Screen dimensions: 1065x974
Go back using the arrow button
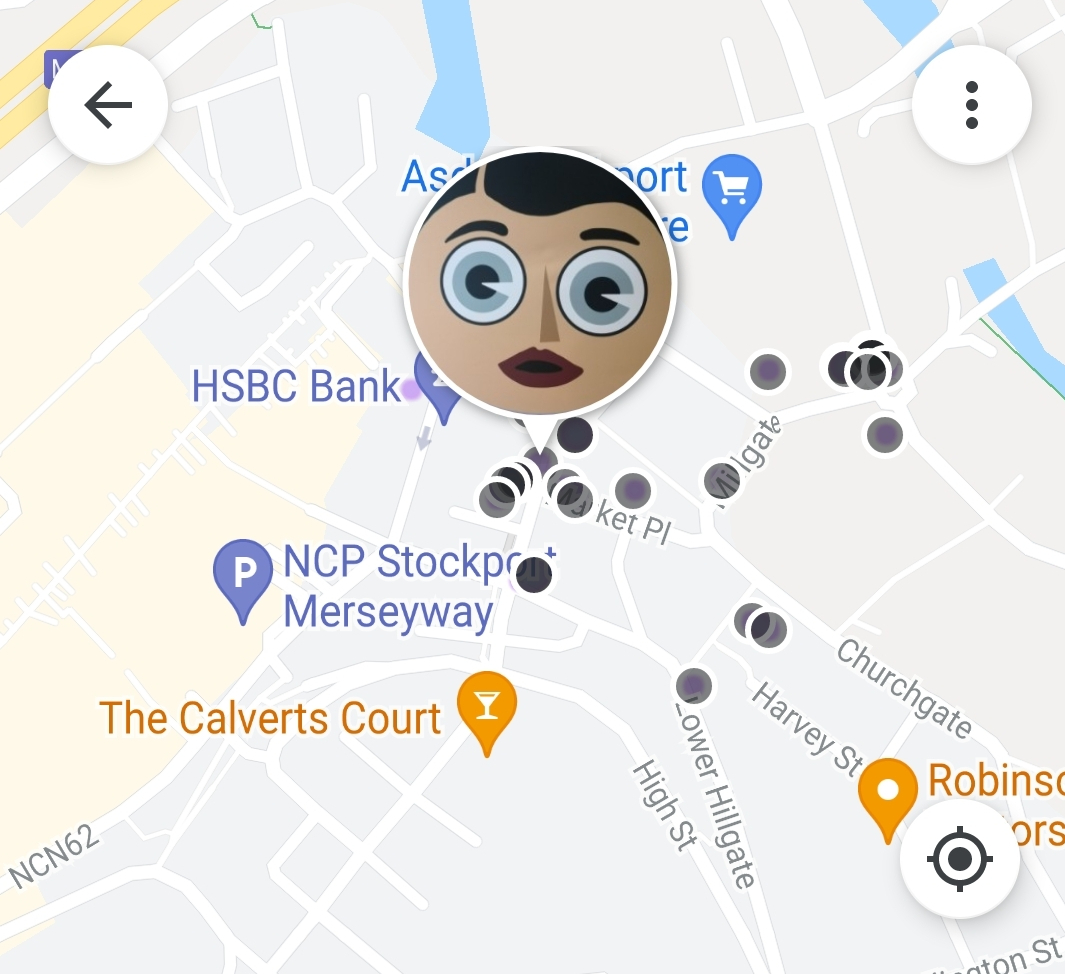pyautogui.click(x=108, y=105)
